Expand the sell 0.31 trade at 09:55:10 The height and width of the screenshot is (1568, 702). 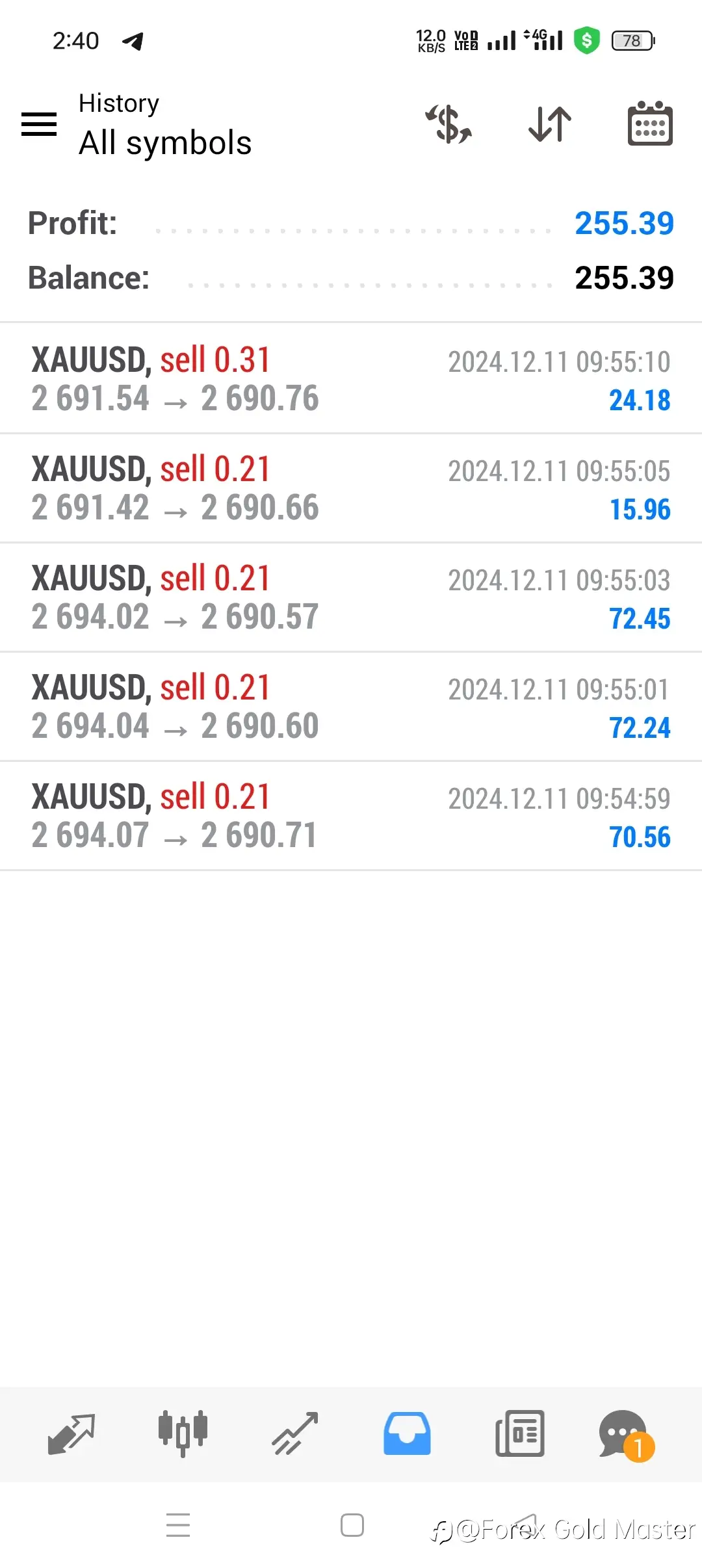click(351, 378)
